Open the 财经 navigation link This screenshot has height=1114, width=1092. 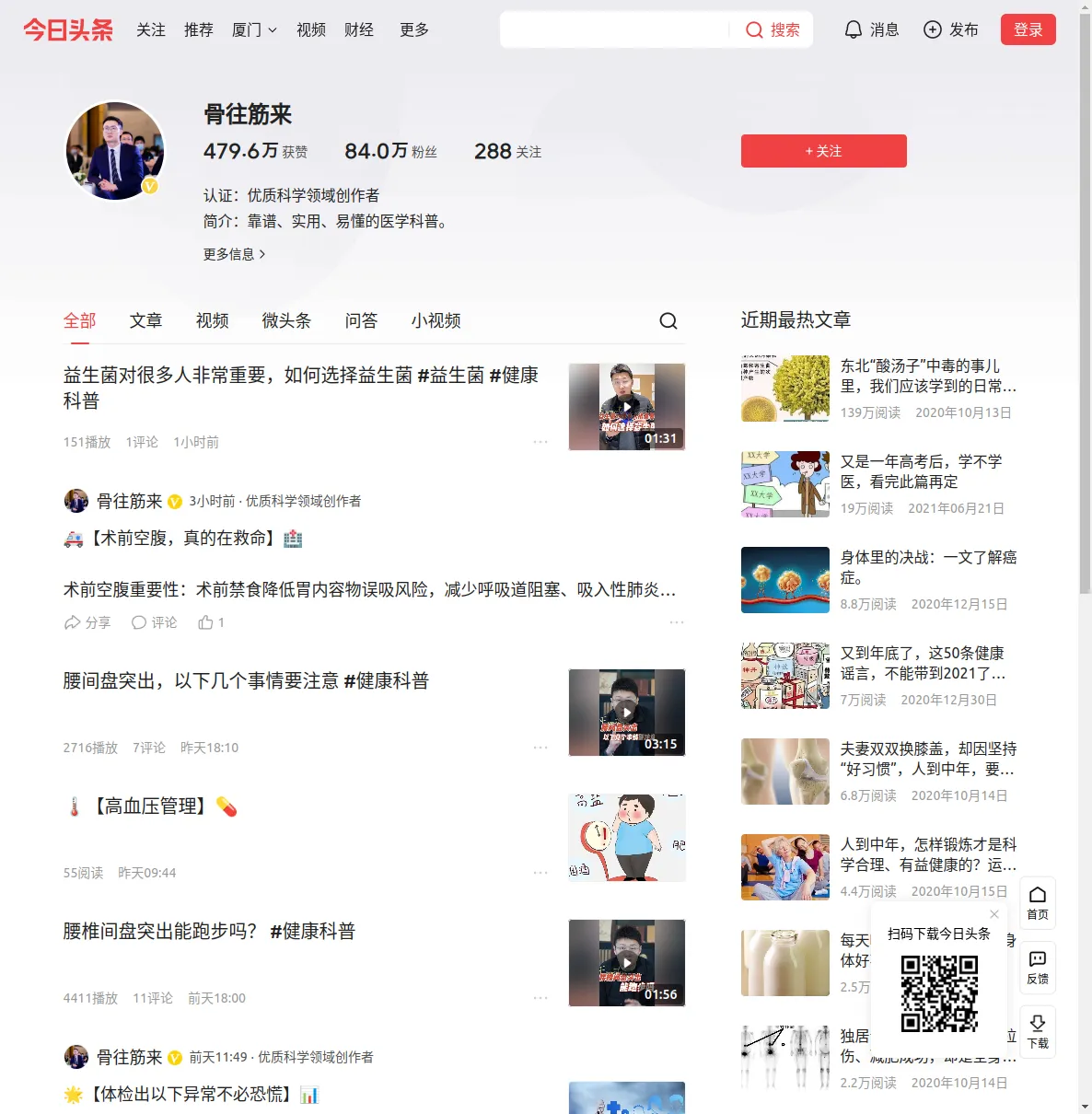(x=359, y=29)
